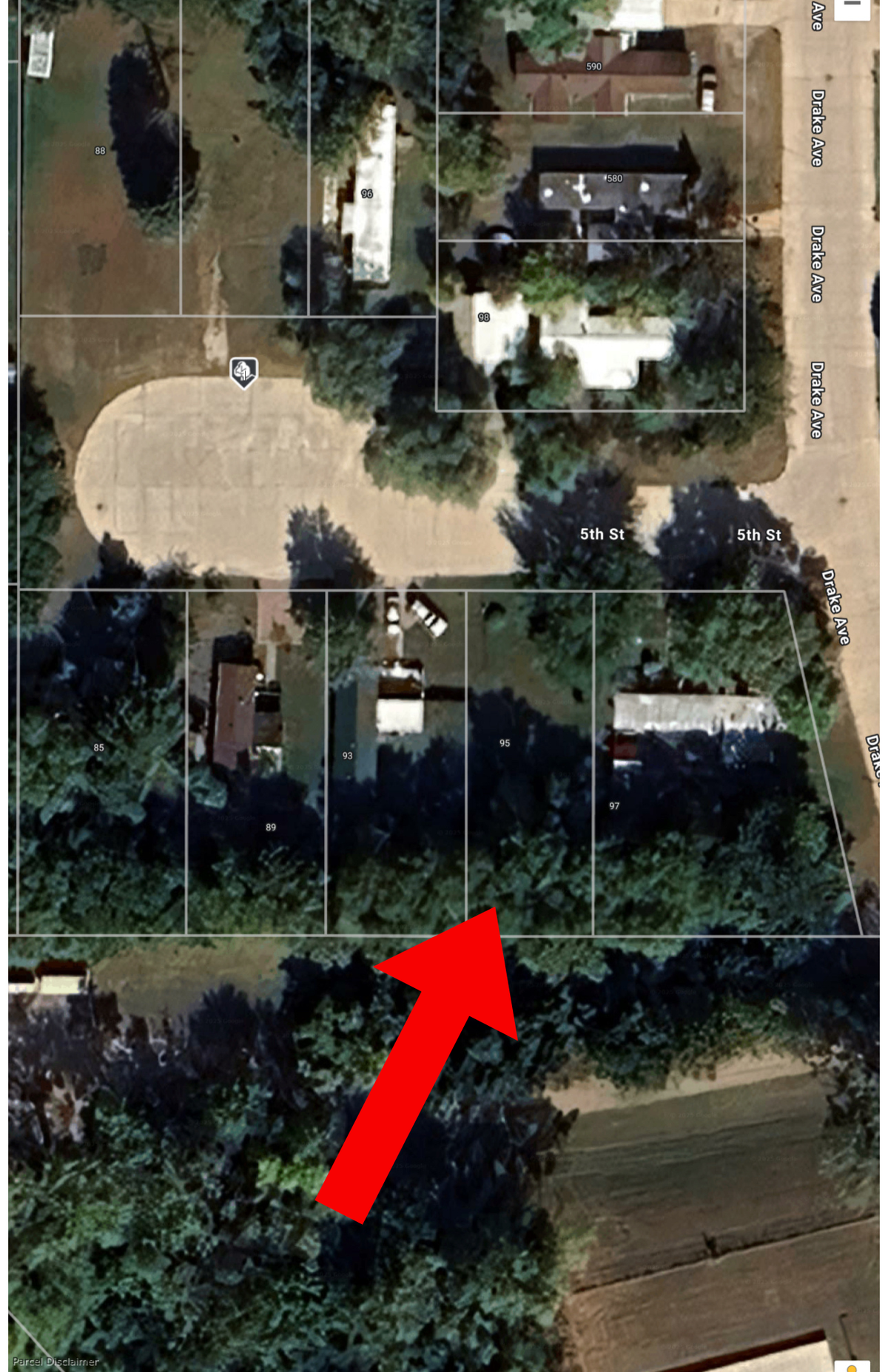This screenshot has width=888, height=1372.
Task: Select parcel 95 indicated by the arrow
Action: tap(505, 742)
